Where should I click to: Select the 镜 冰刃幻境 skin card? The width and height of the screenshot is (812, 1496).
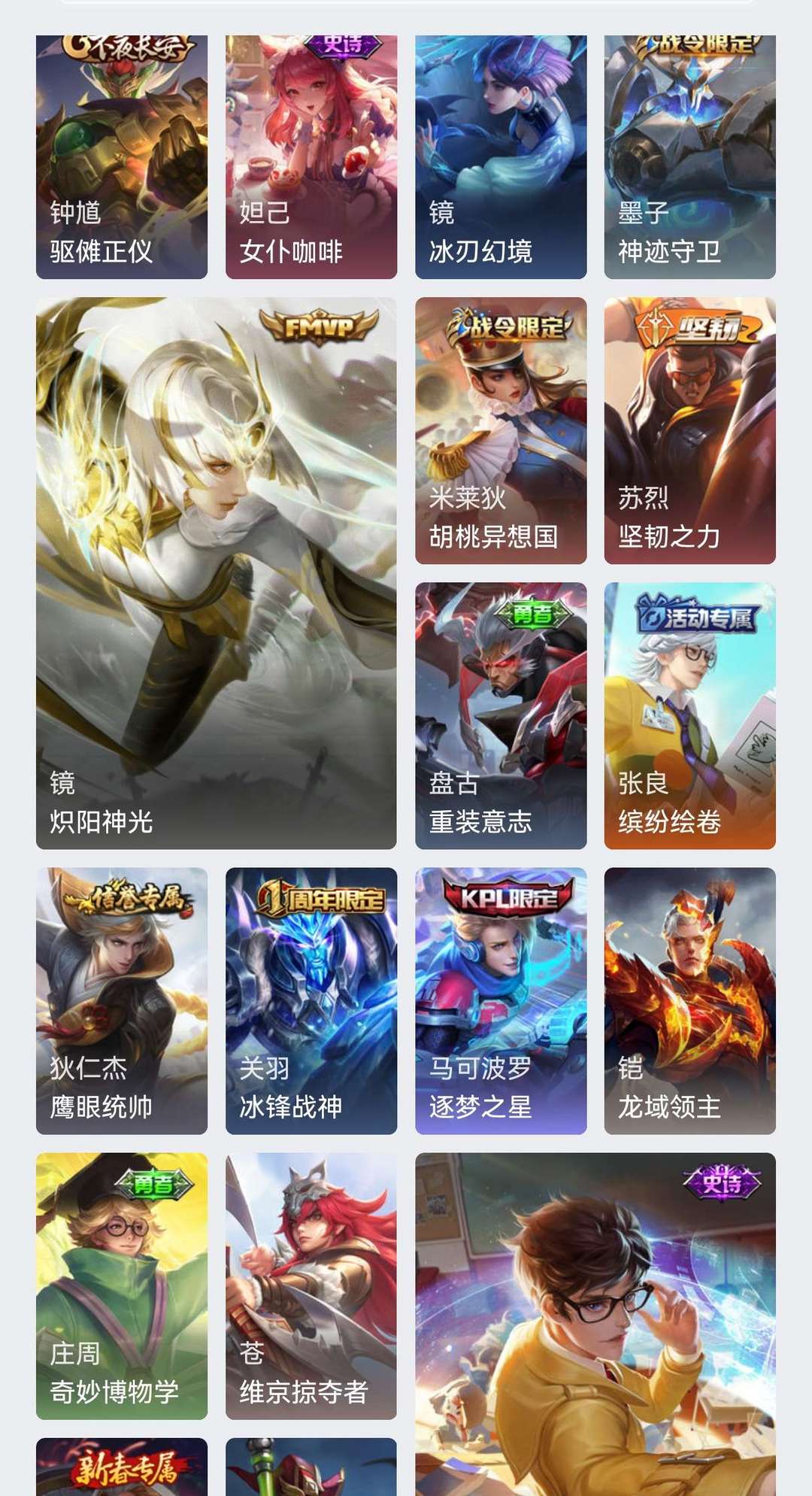coord(501,158)
